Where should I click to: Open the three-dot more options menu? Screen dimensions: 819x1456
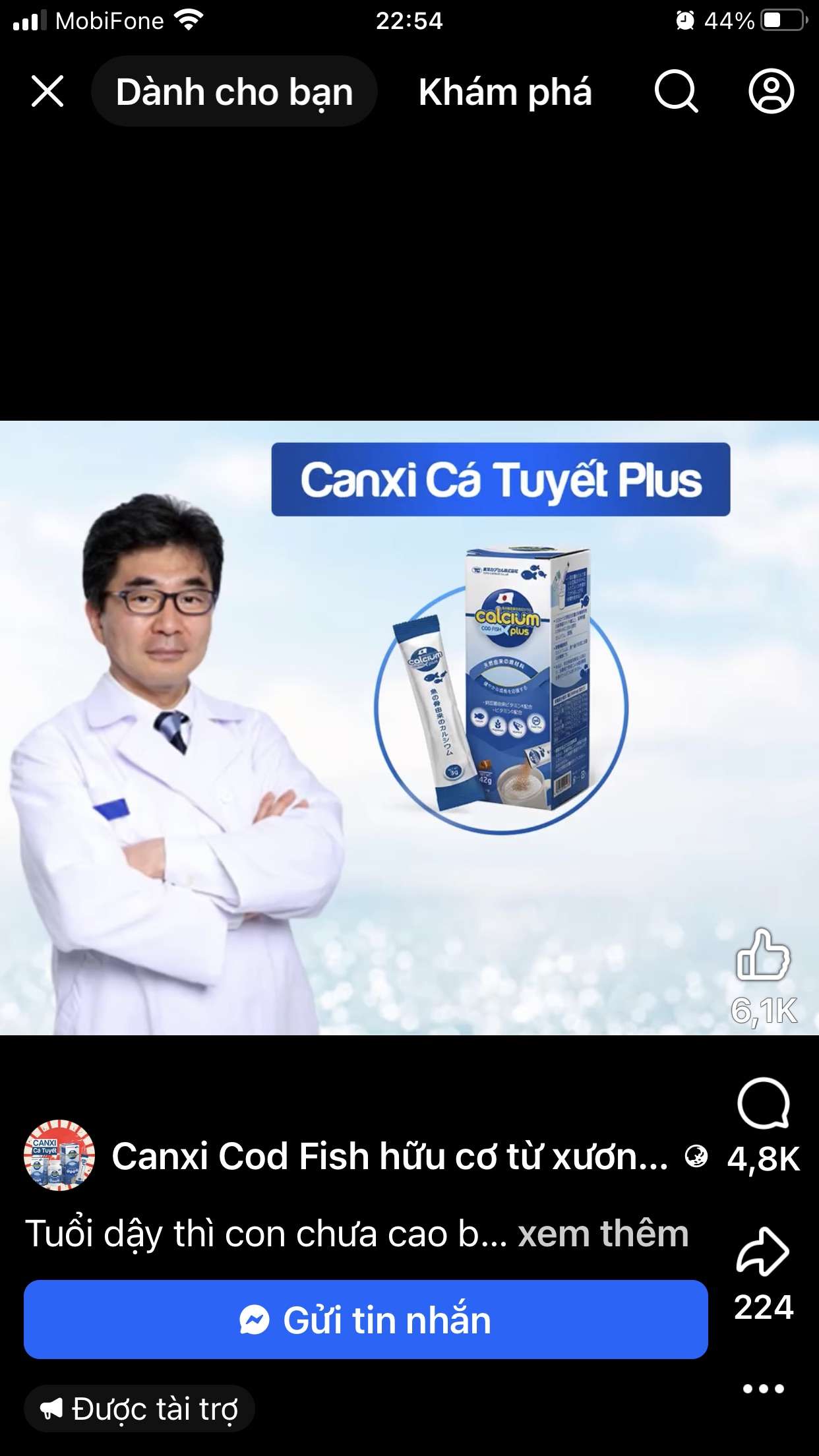(x=763, y=1389)
